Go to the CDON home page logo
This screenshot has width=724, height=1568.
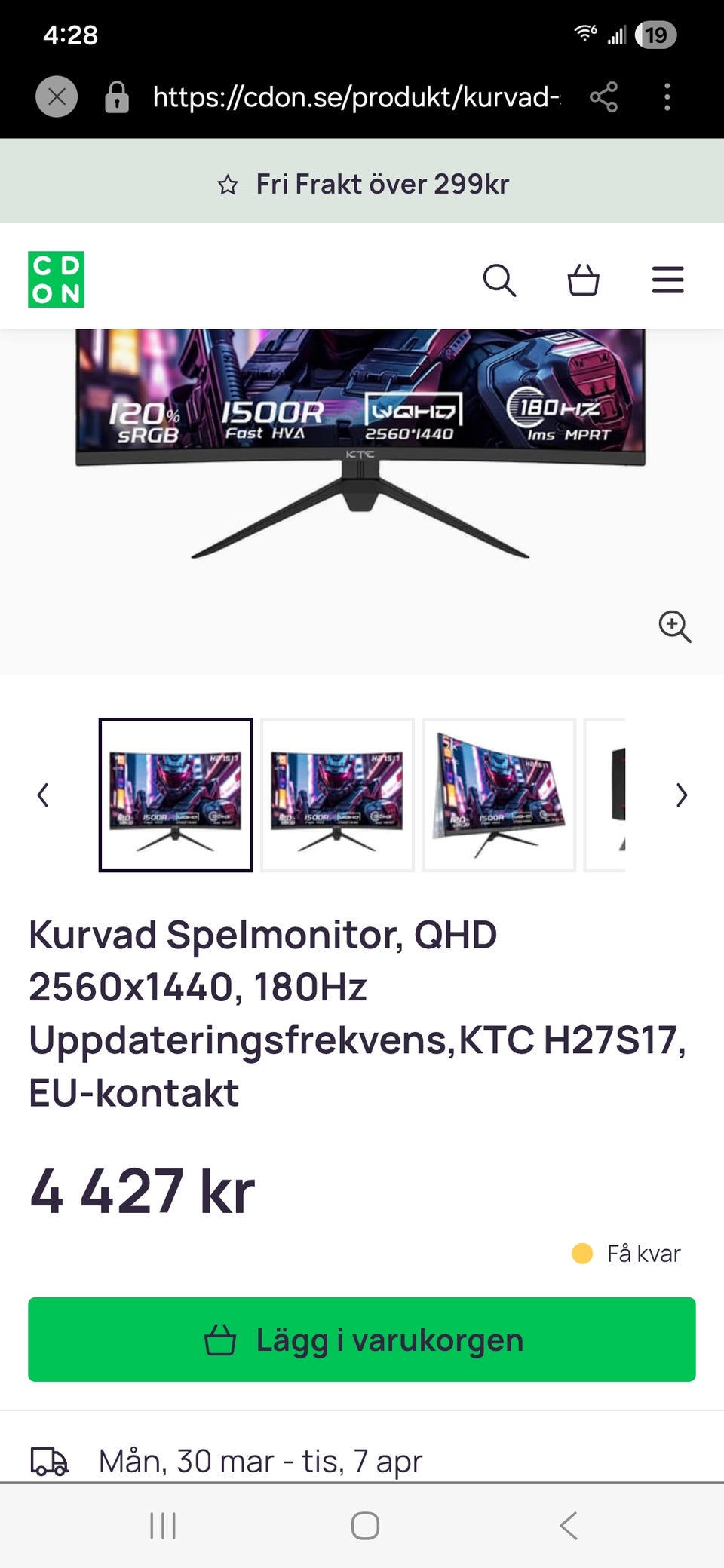point(57,280)
